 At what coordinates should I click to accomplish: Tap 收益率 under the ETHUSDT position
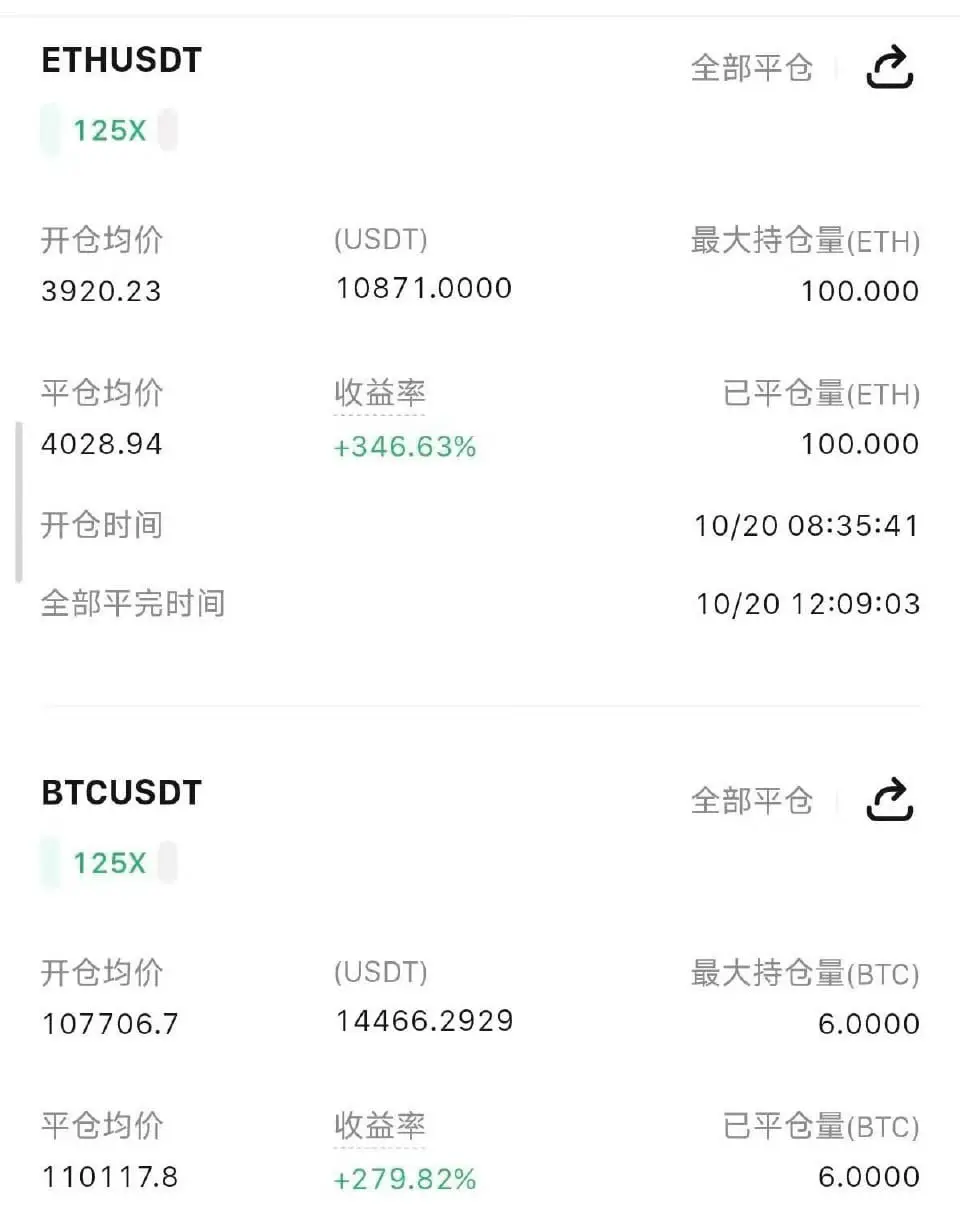(x=380, y=393)
